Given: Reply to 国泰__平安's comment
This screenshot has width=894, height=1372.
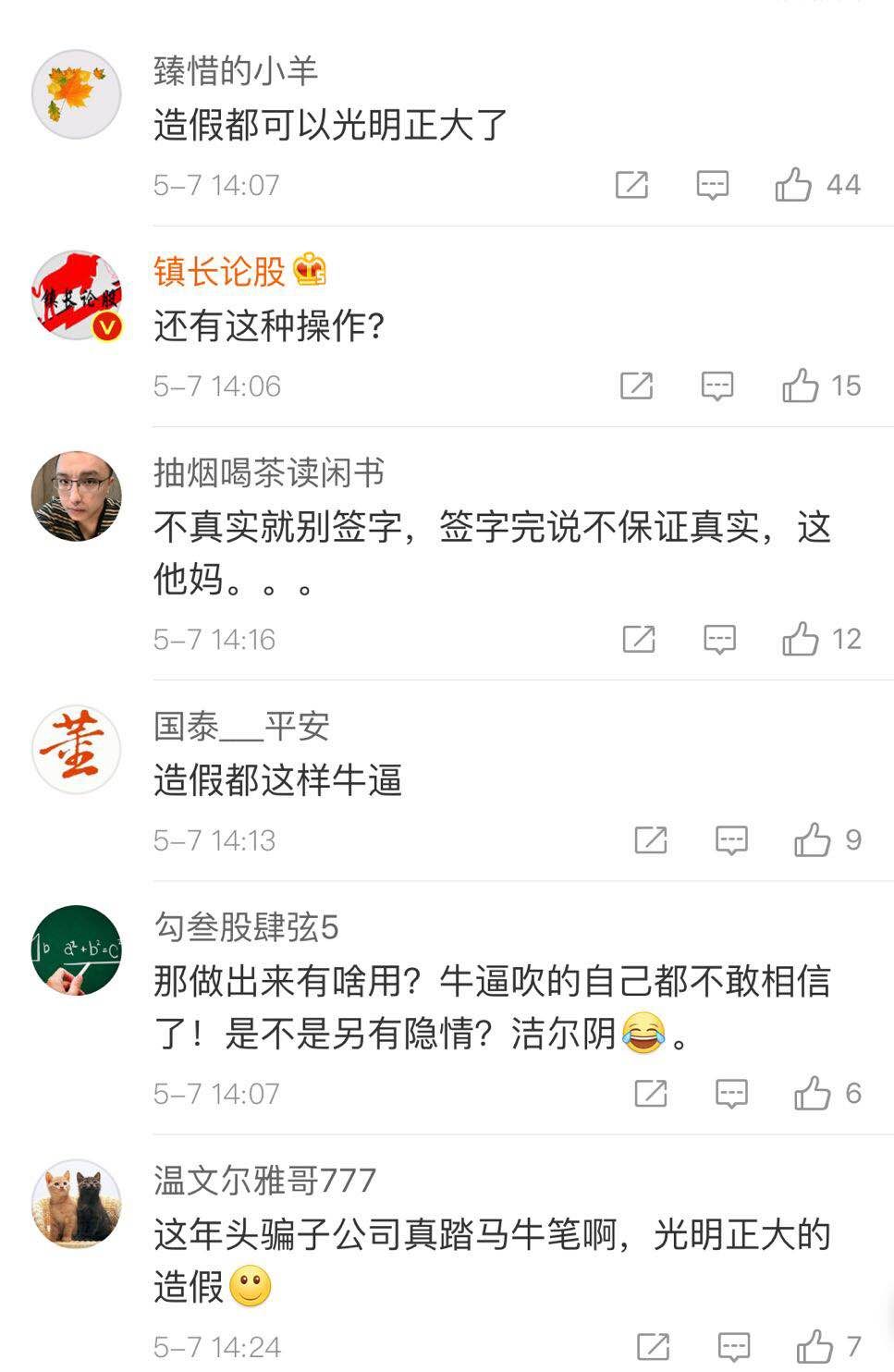Looking at the screenshot, I should pos(731,840).
